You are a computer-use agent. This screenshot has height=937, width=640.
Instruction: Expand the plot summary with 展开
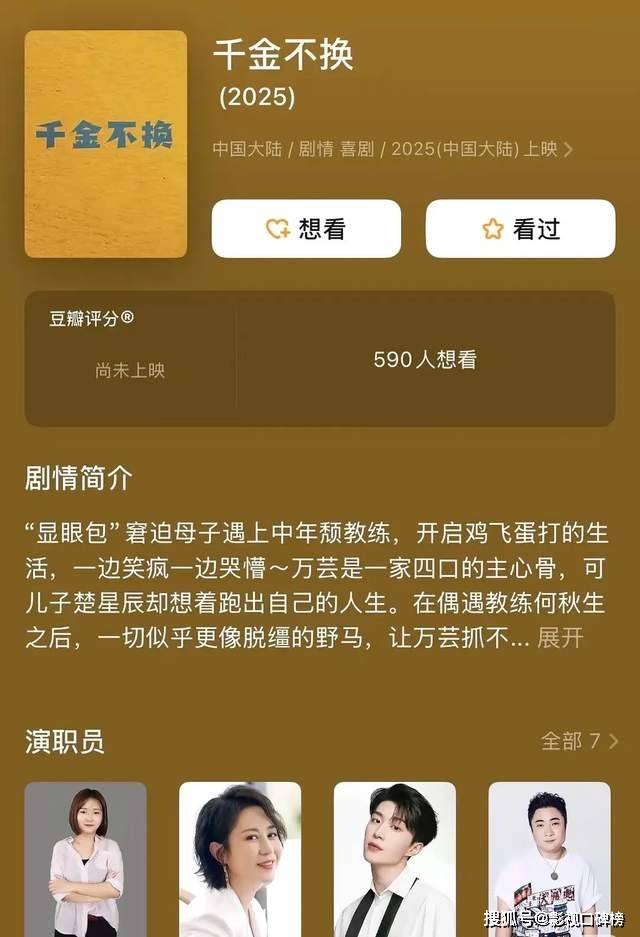point(560,638)
